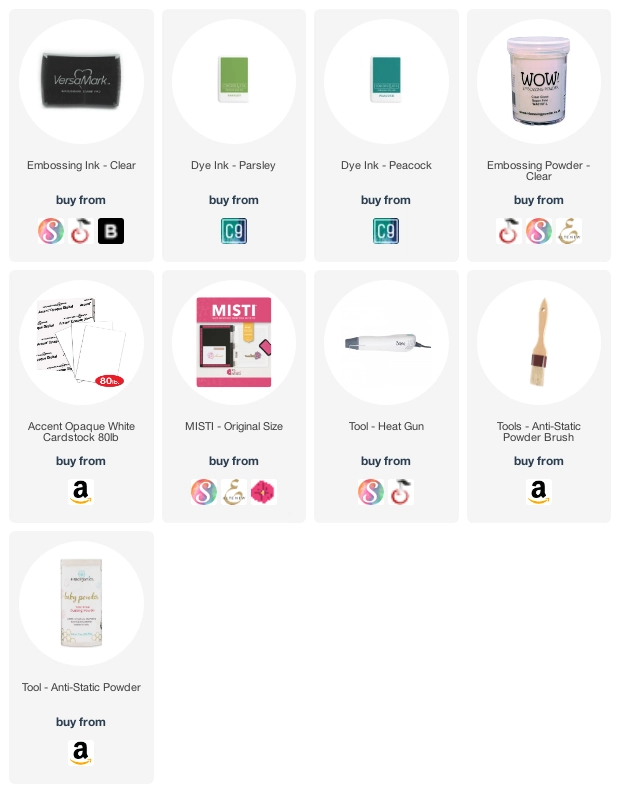Open the Anti-Static Powder Brush product
This screenshot has height=804, width=620.
(x=538, y=338)
